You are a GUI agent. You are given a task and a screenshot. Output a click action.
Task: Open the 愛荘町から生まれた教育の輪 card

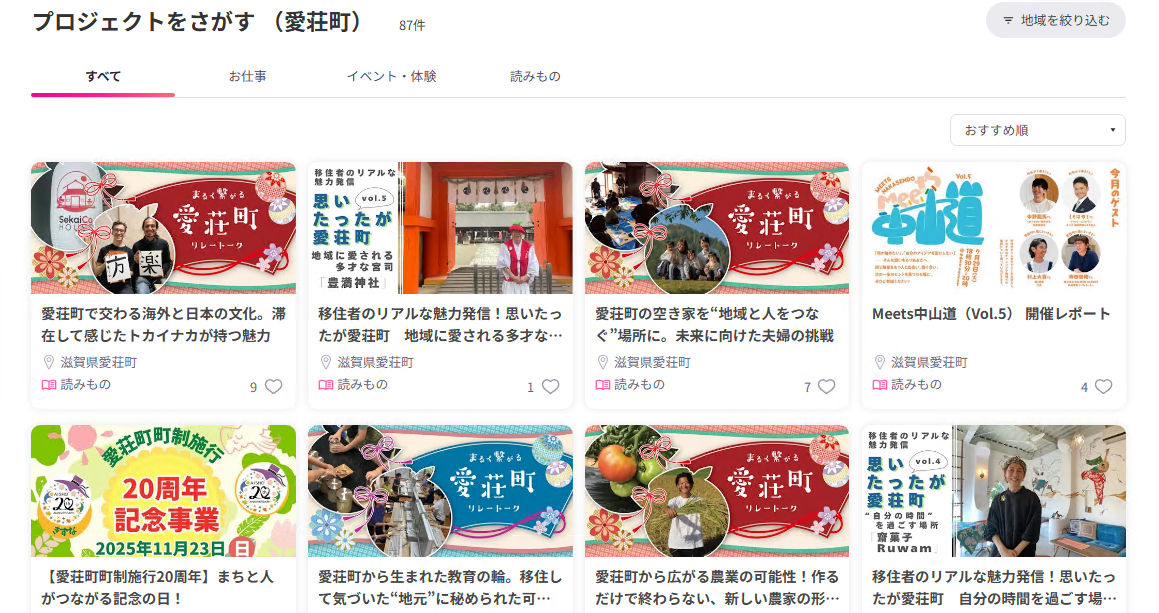point(440,587)
